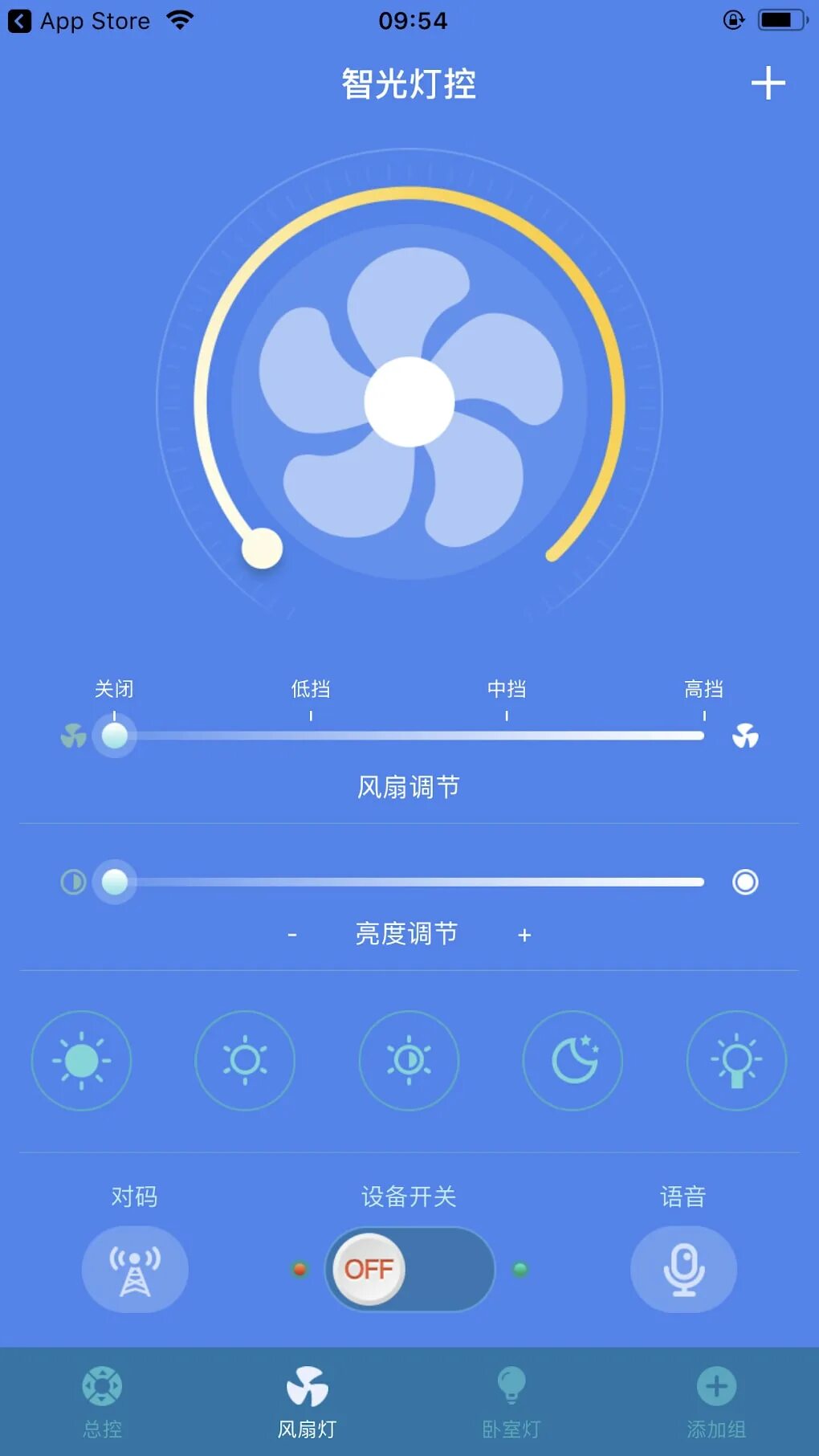Decrease brightness with the minus button
The image size is (819, 1456).
point(292,935)
